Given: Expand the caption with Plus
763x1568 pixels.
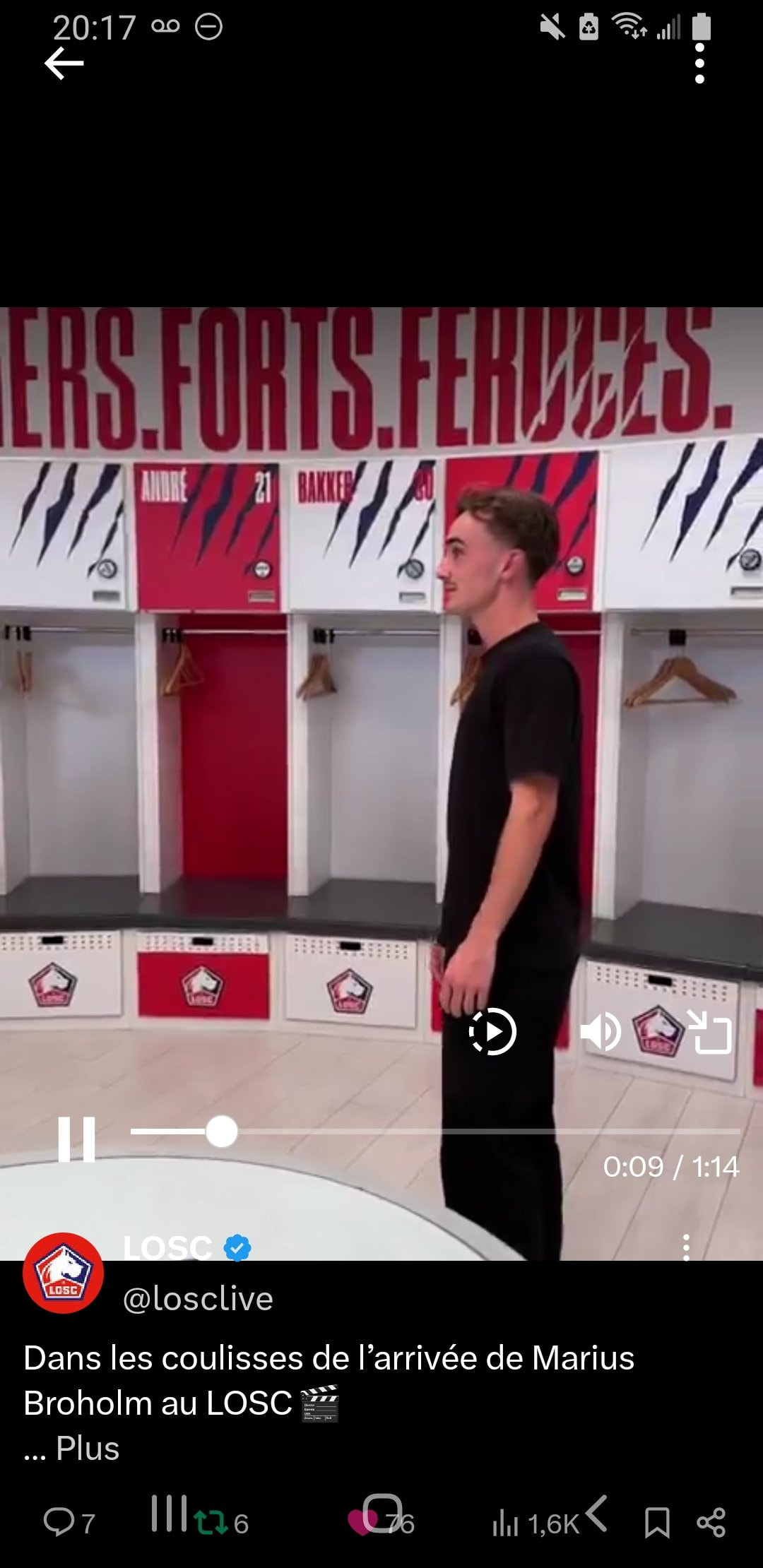Looking at the screenshot, I should (x=88, y=1449).
